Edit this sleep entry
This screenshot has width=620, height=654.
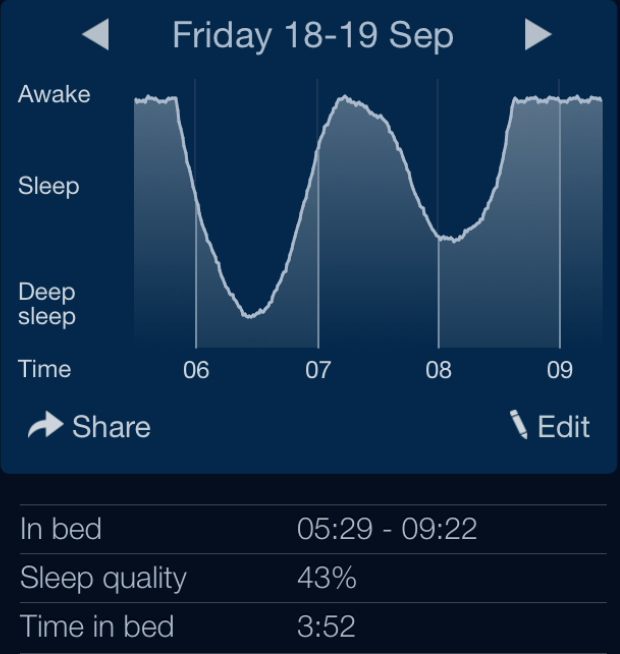click(x=550, y=426)
